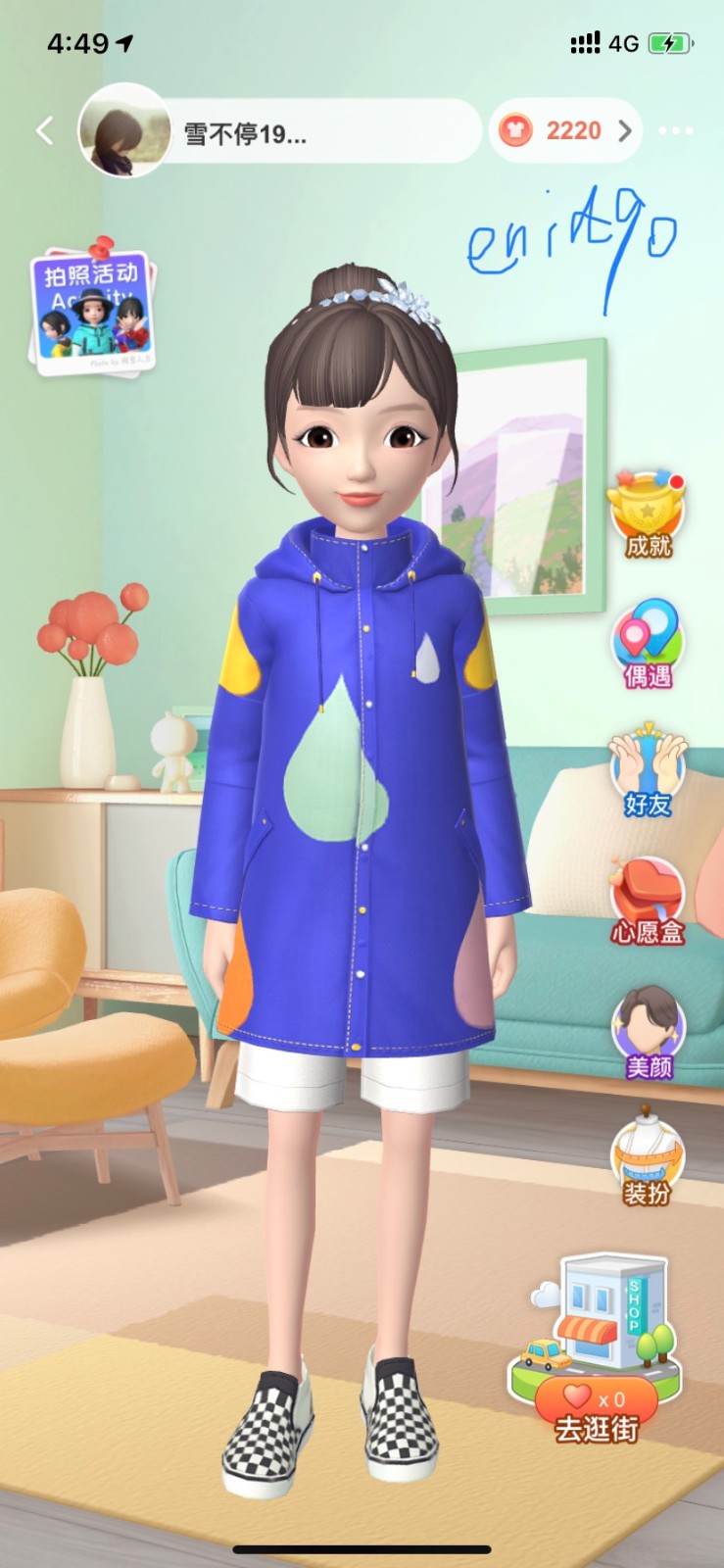Open 偶遇 encounters
724x1568 pixels.
pos(648,643)
